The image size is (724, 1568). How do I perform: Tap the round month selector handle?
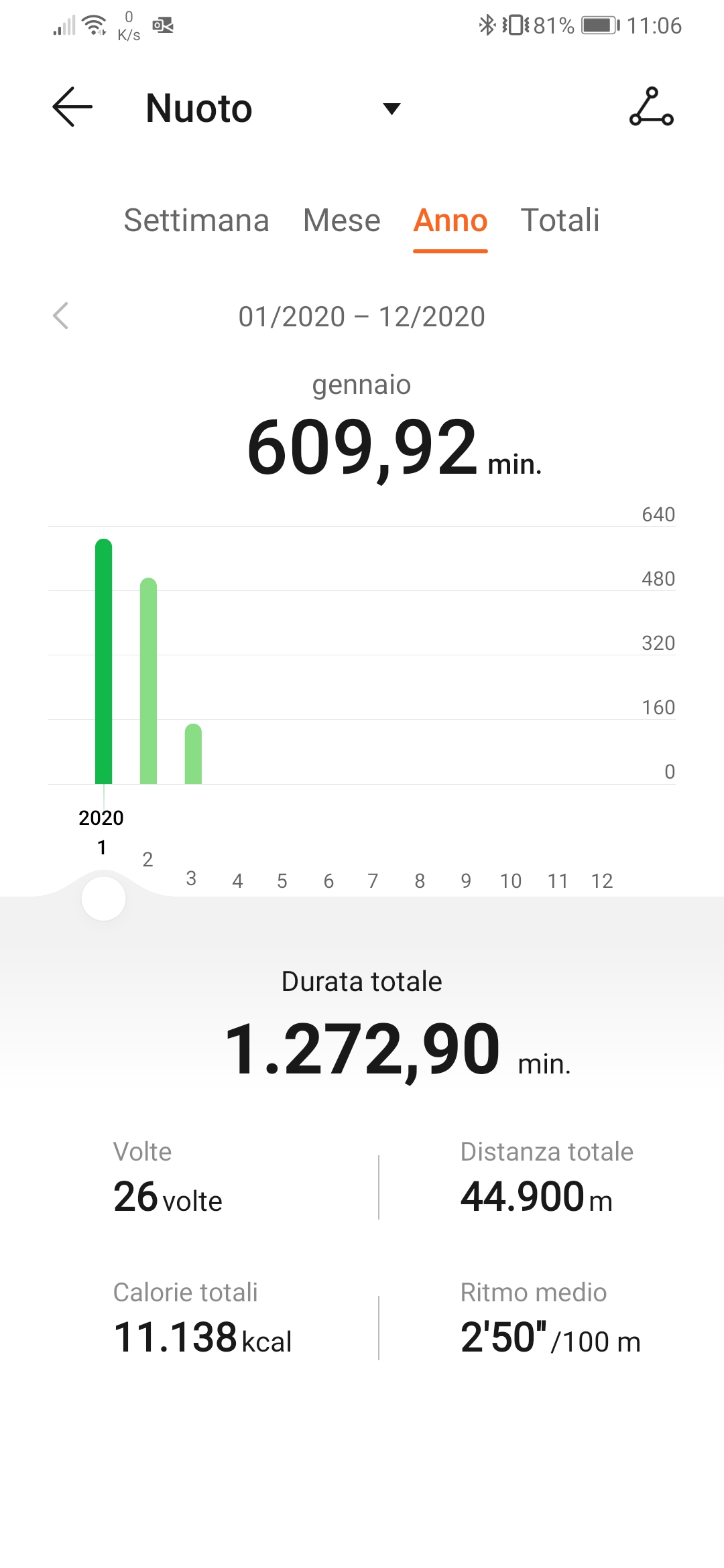(103, 899)
